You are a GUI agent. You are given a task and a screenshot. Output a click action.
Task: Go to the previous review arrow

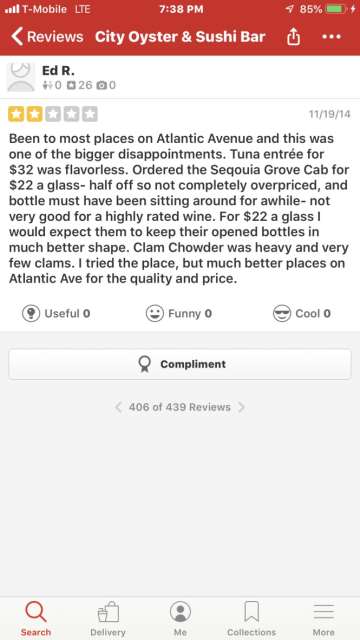point(119,407)
